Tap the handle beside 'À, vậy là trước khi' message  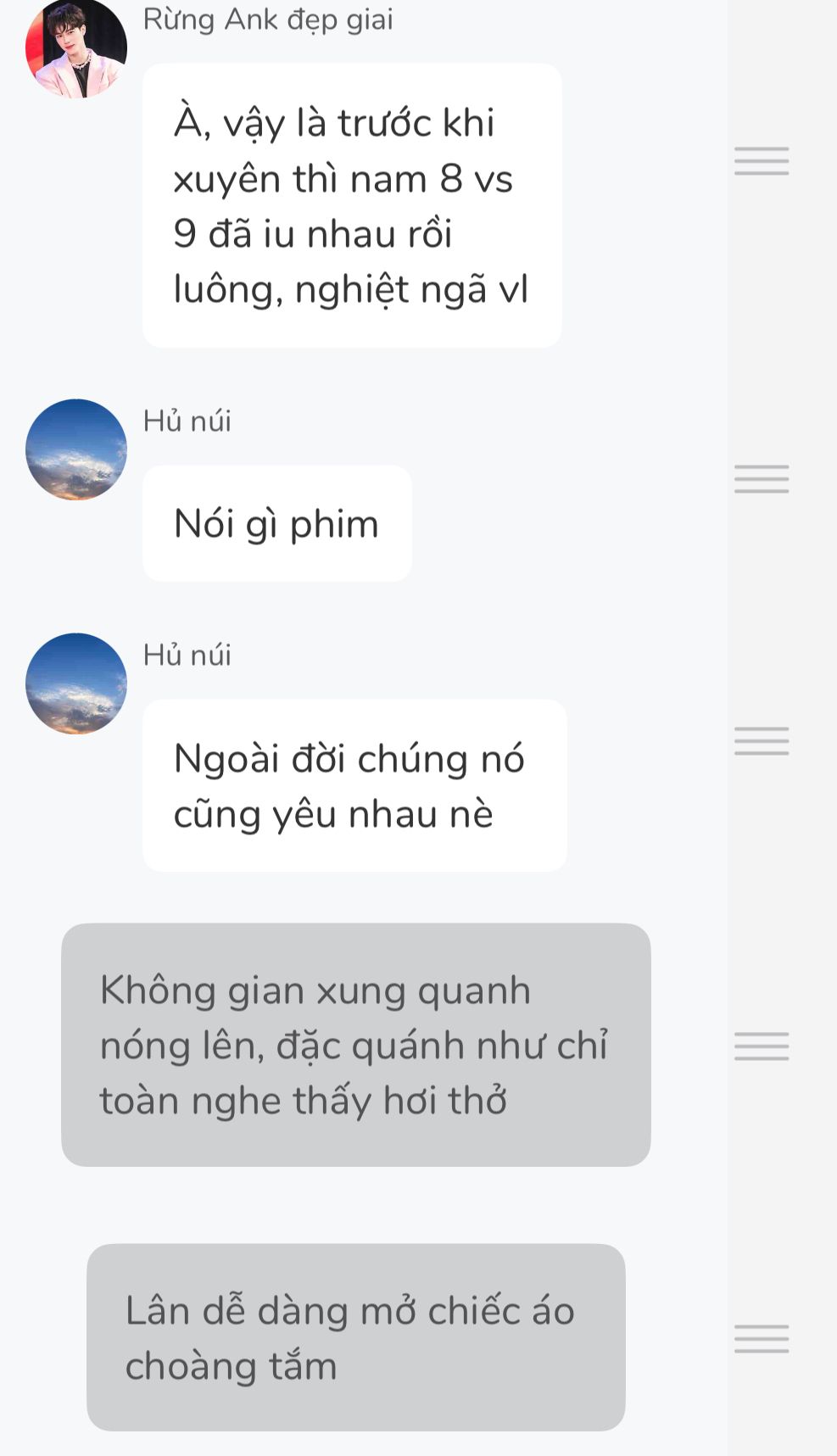click(761, 161)
